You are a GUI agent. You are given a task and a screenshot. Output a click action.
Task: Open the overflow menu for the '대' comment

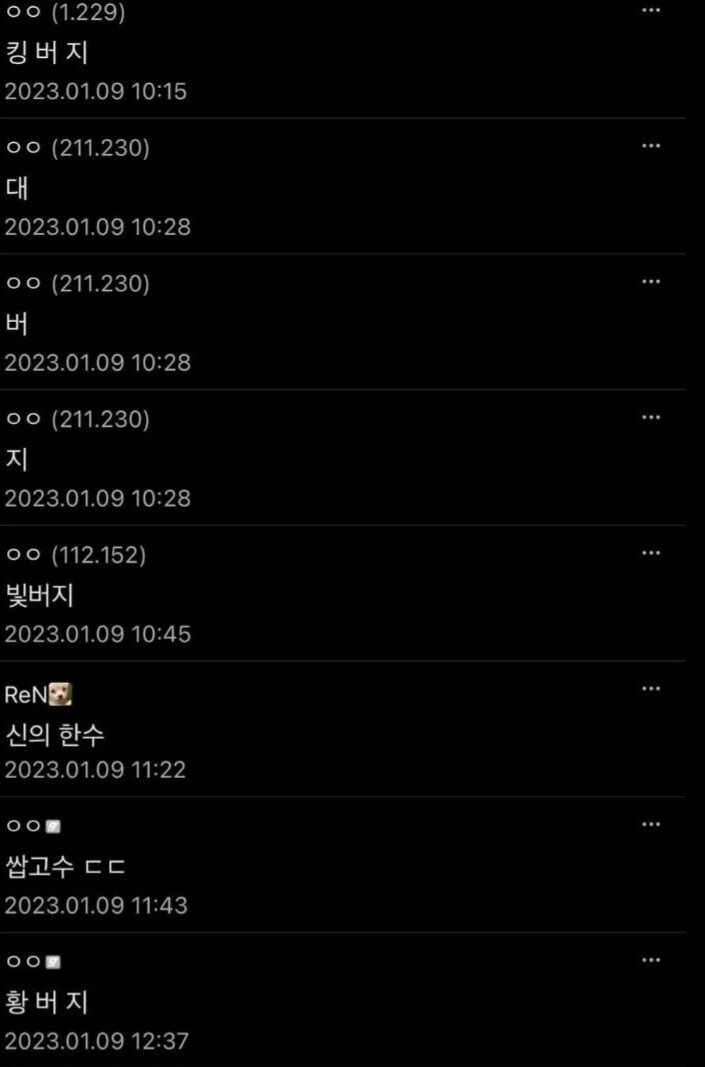click(651, 146)
